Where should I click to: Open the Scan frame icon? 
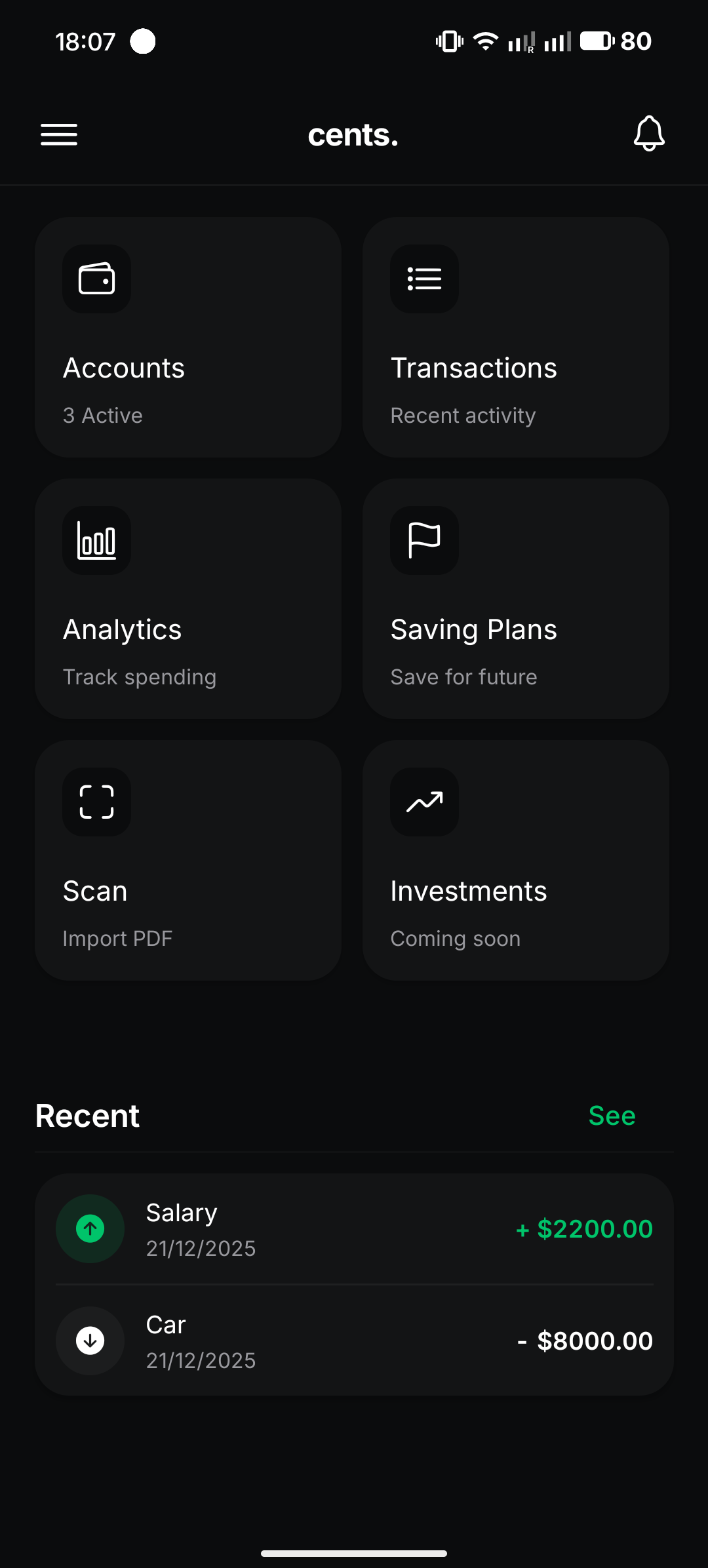pyautogui.click(x=96, y=802)
